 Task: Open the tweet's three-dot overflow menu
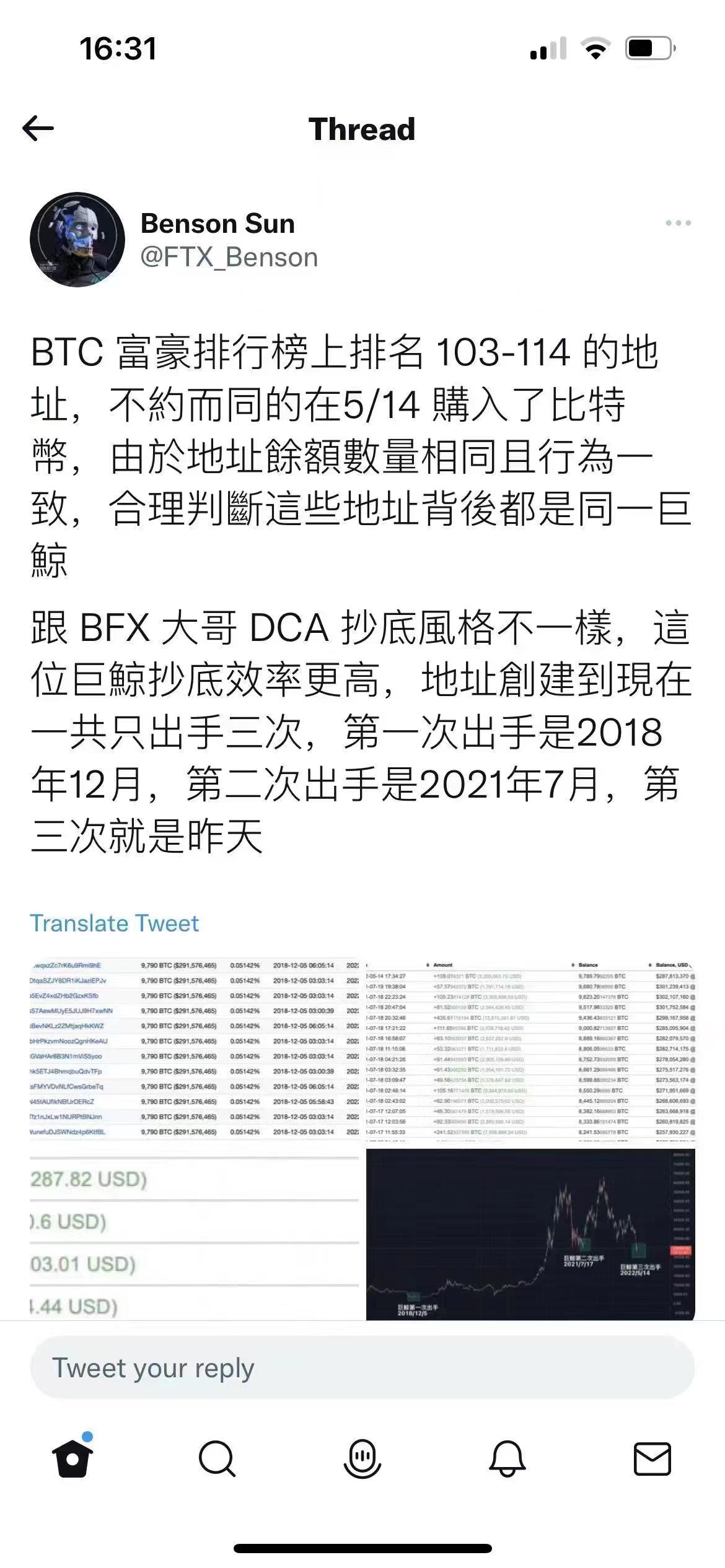point(678,223)
